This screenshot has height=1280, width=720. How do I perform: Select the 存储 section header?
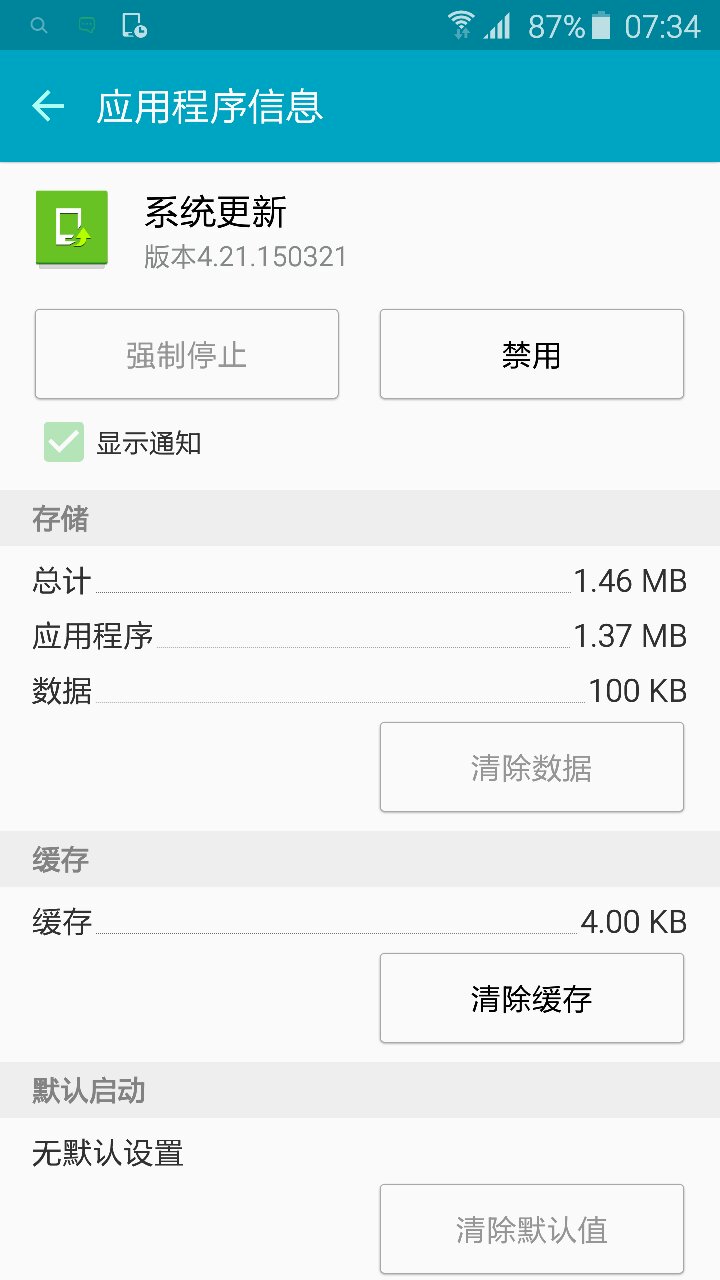click(x=59, y=519)
